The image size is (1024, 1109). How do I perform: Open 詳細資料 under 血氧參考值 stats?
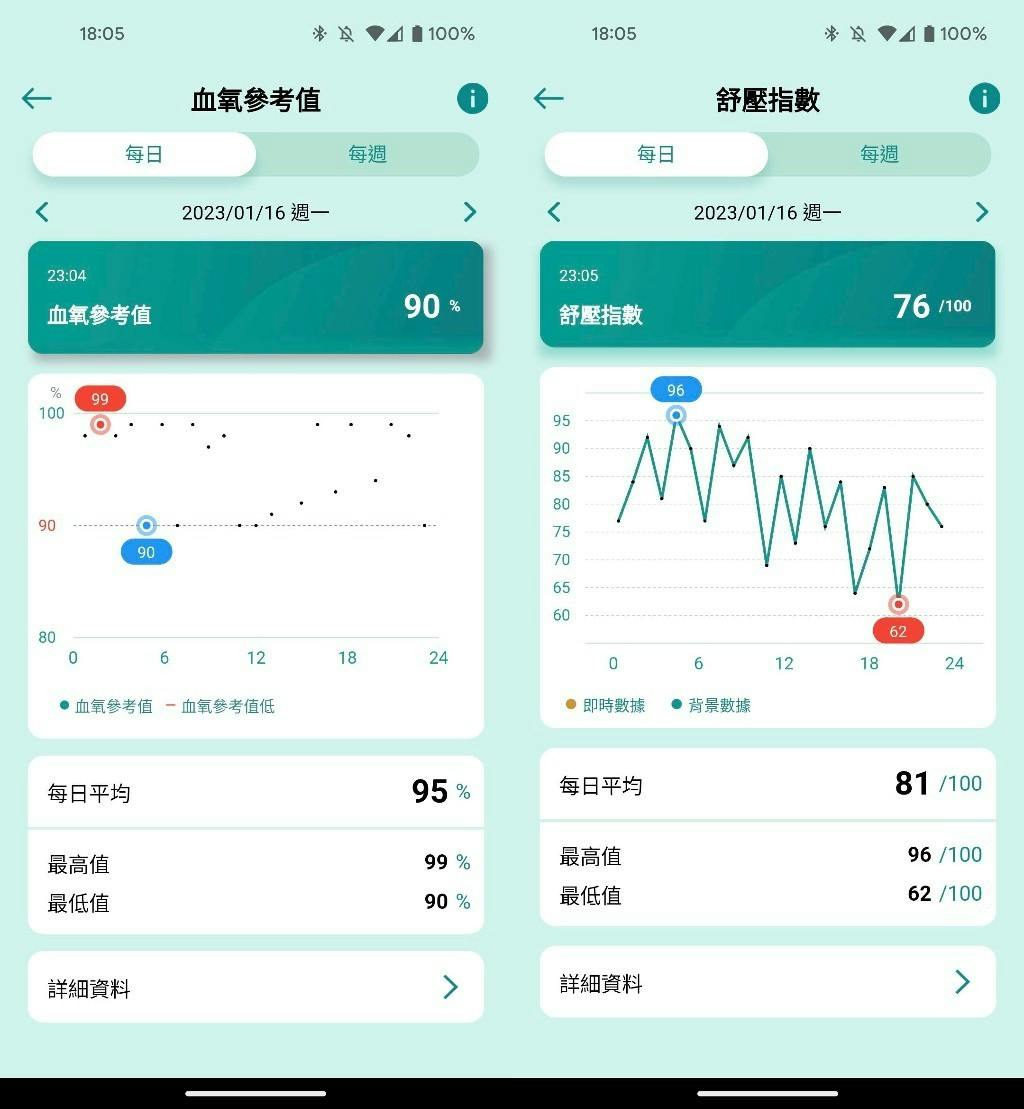tap(256, 988)
